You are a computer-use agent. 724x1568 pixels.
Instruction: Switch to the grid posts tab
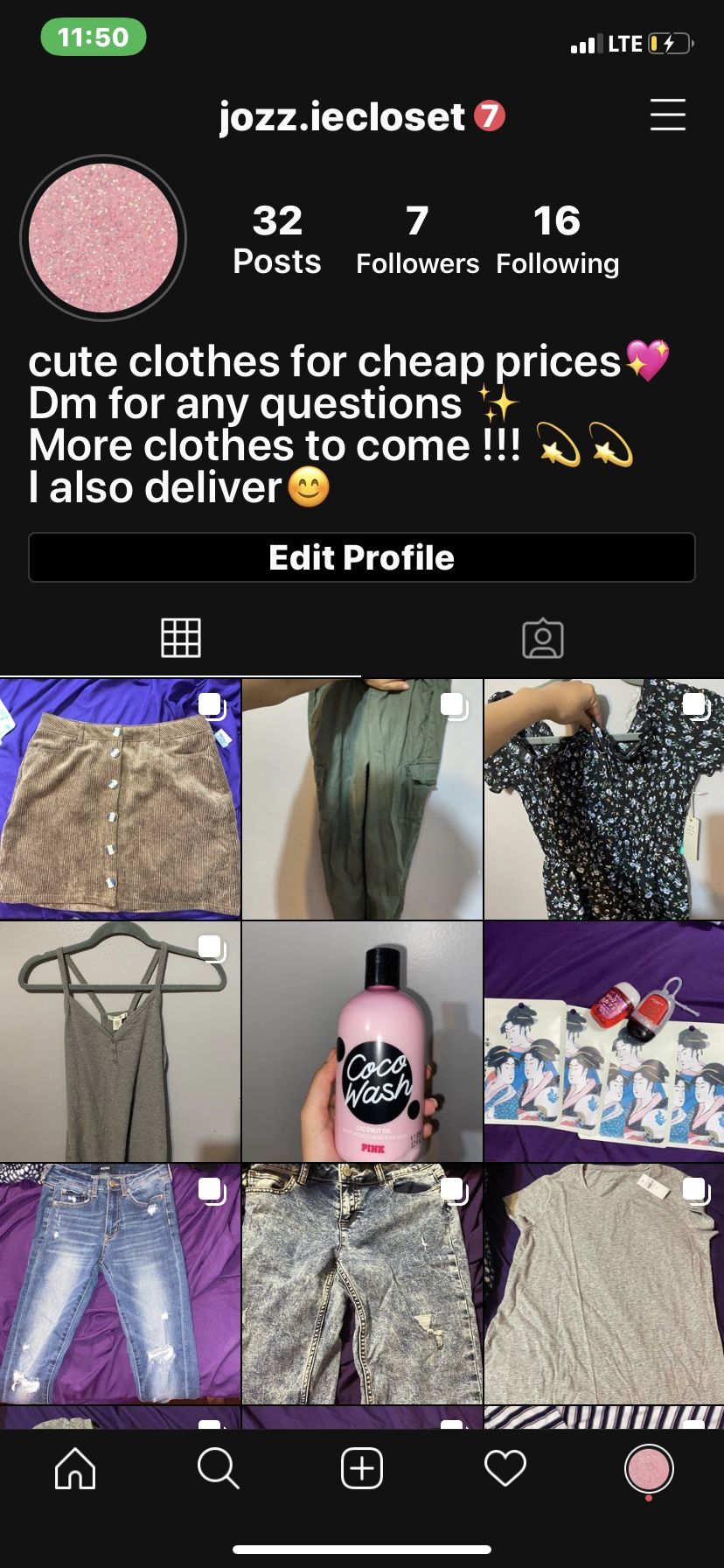coord(181,637)
